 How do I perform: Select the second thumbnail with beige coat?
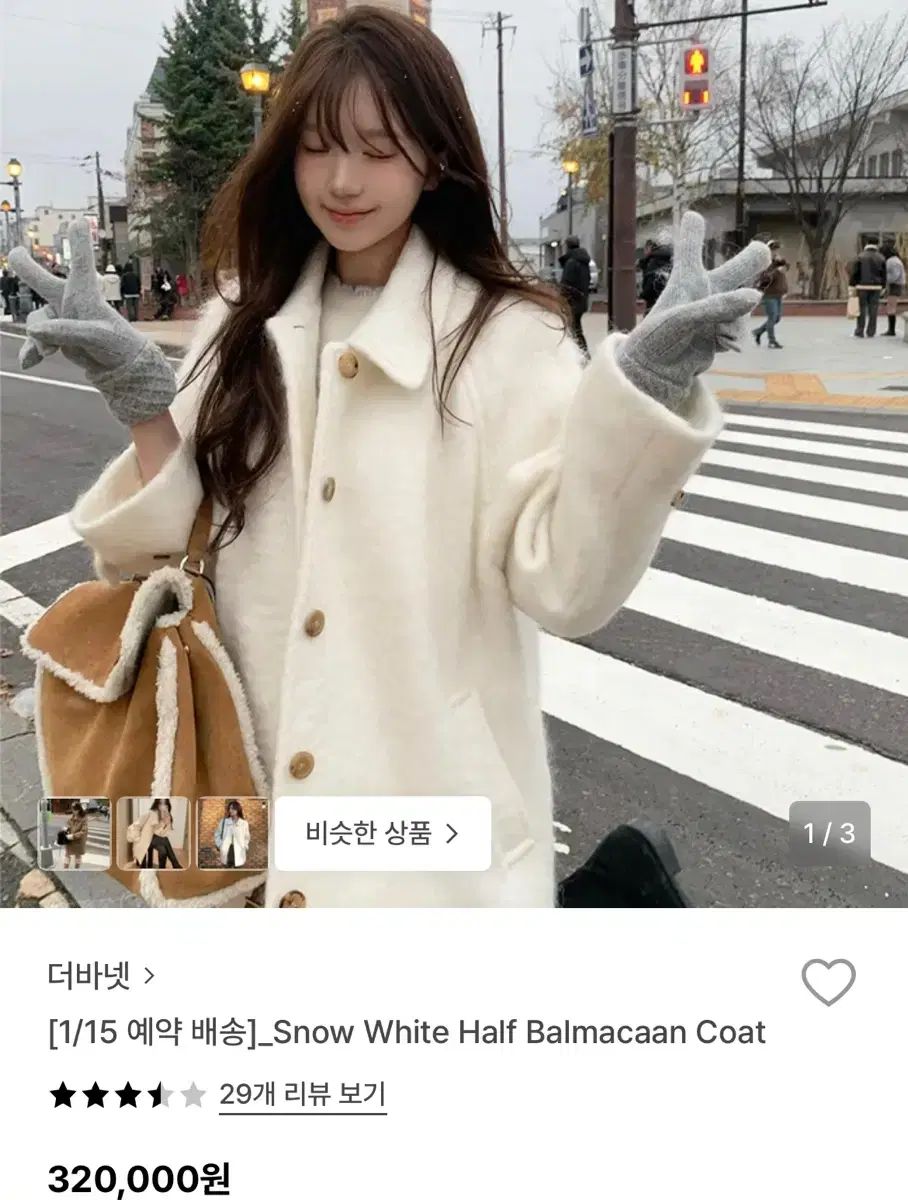pos(152,833)
